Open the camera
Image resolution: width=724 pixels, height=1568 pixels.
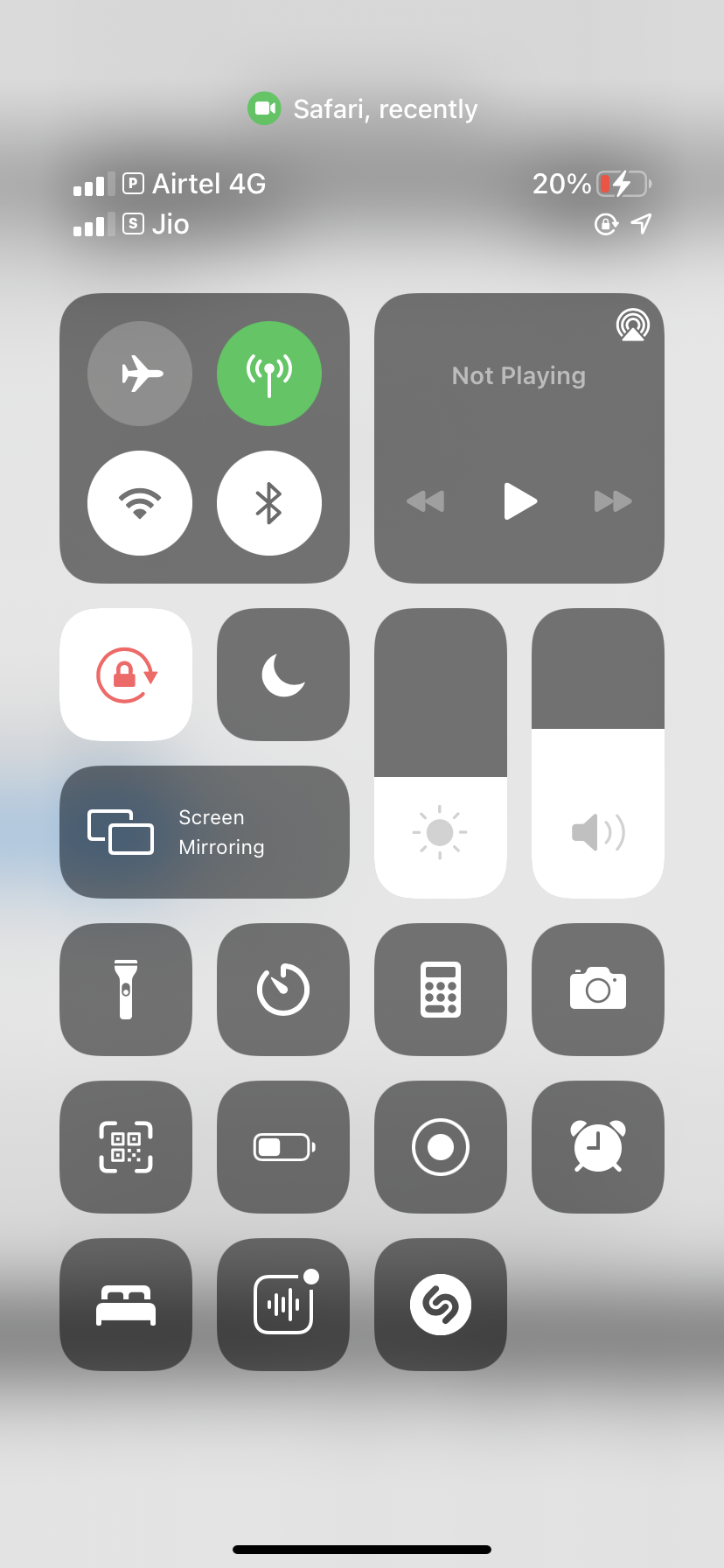598,990
